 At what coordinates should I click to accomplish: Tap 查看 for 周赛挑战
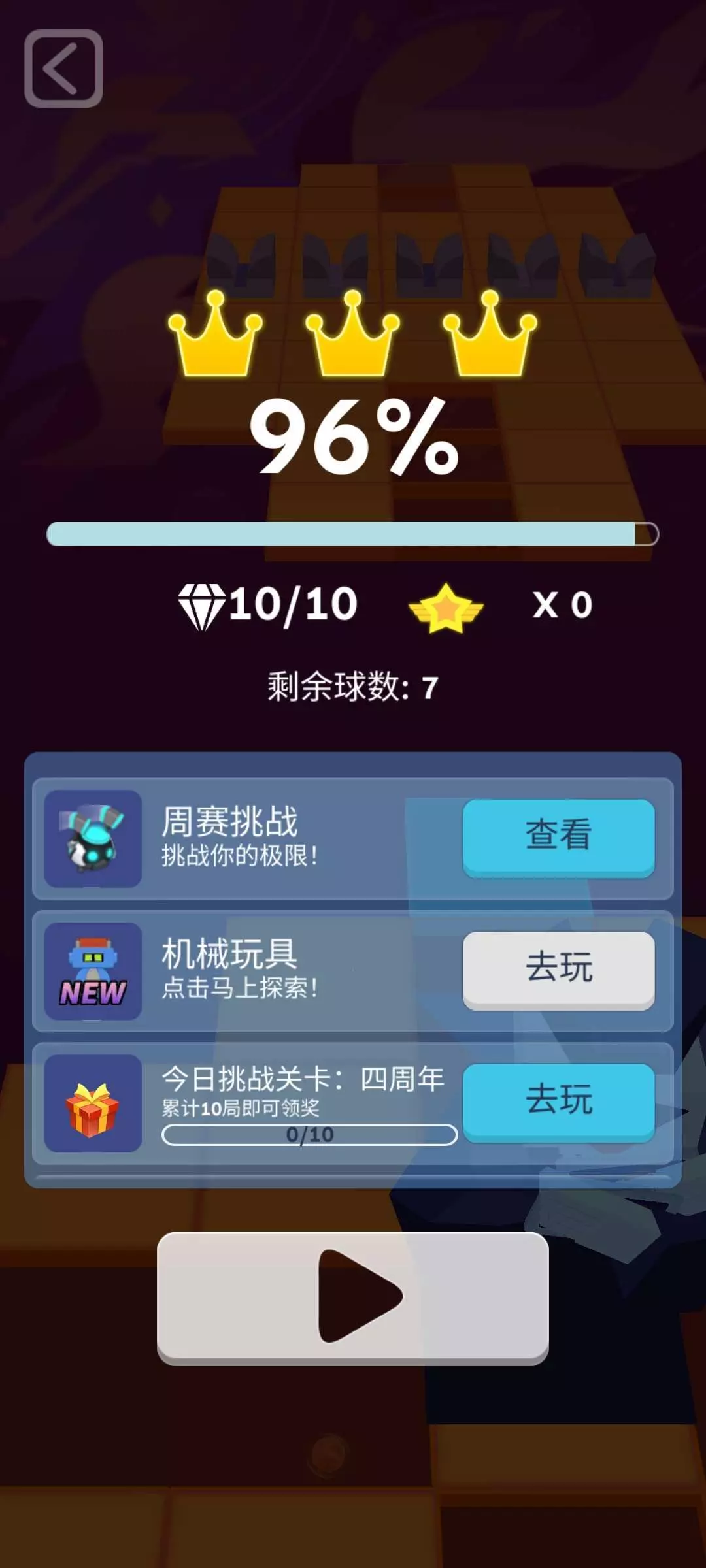559,838
